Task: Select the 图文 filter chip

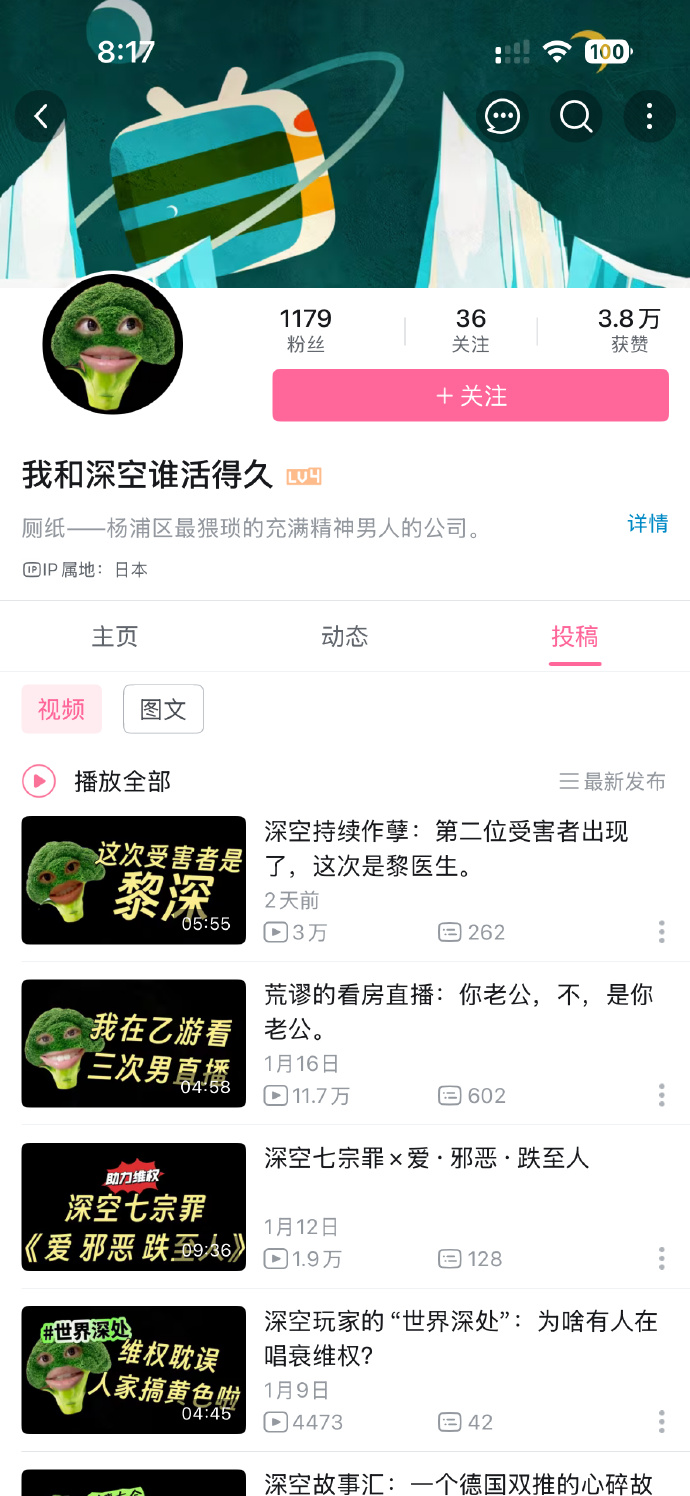Action: pos(163,709)
